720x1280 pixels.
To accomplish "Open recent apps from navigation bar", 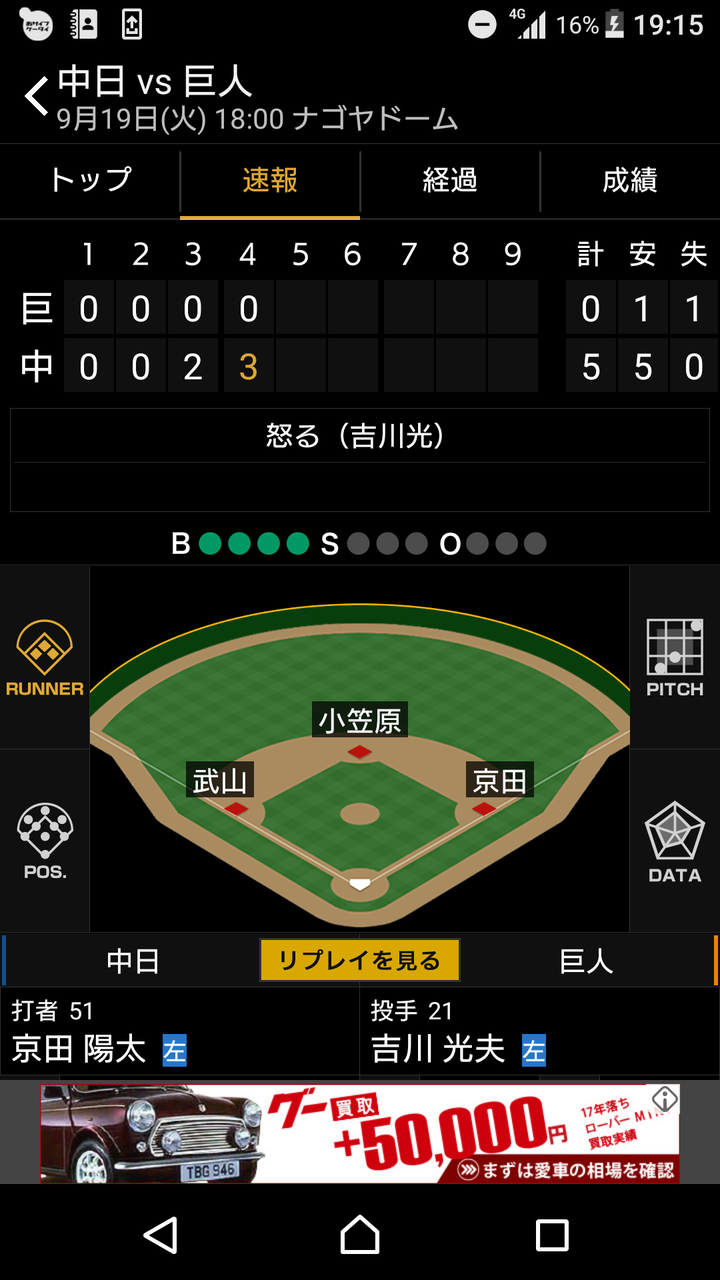I will pyautogui.click(x=552, y=1235).
